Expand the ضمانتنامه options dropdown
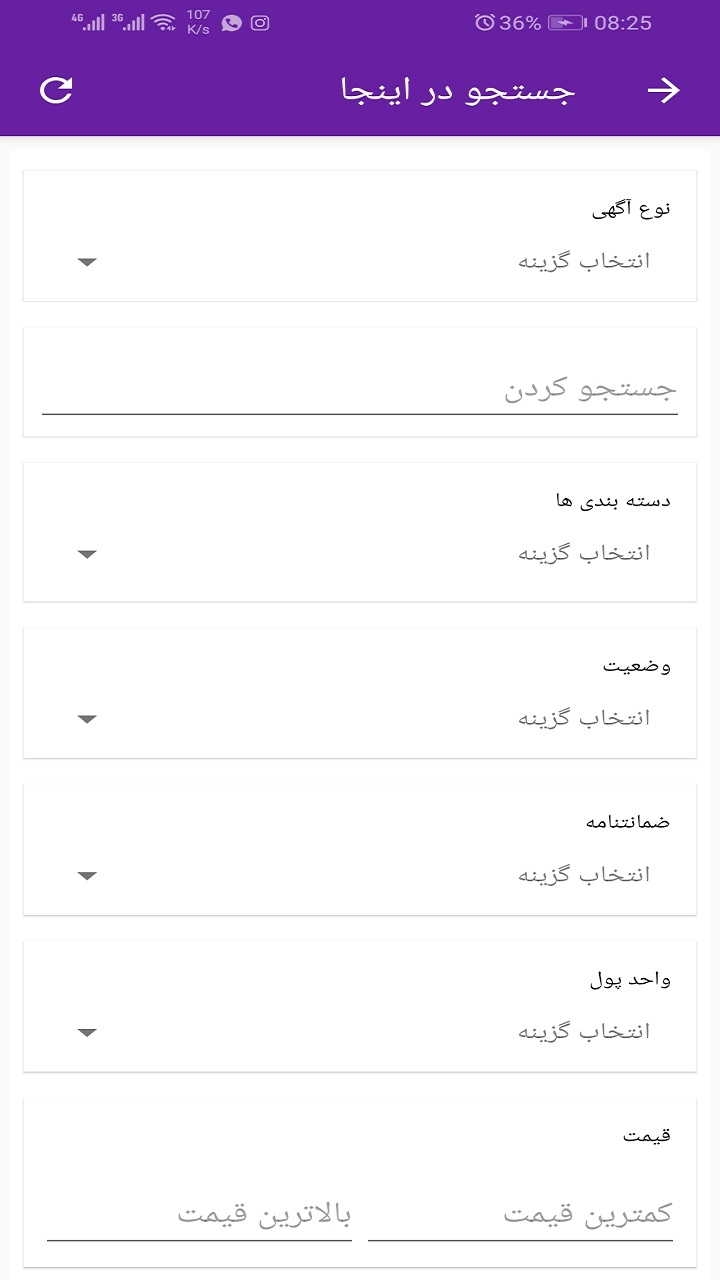This screenshot has height=1280, width=720. point(87,874)
